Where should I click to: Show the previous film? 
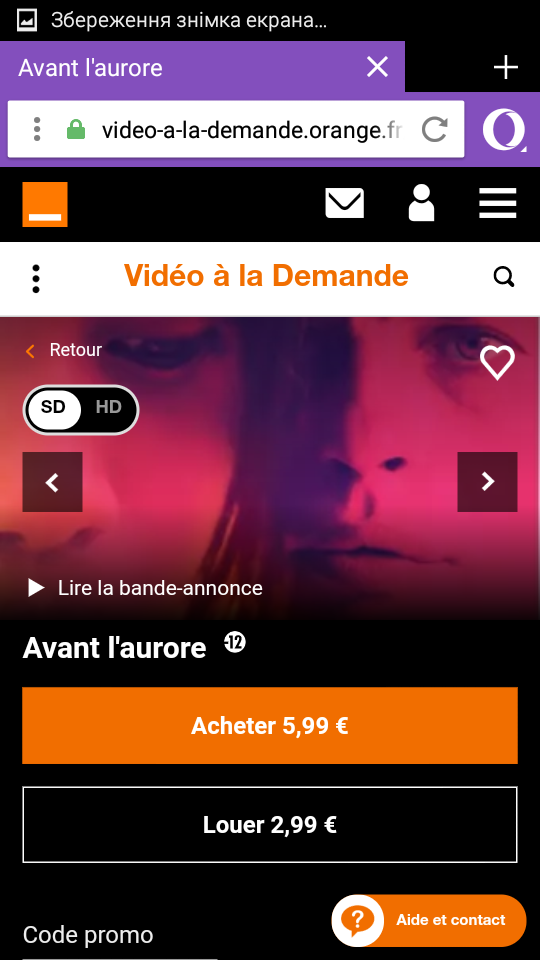coord(53,482)
